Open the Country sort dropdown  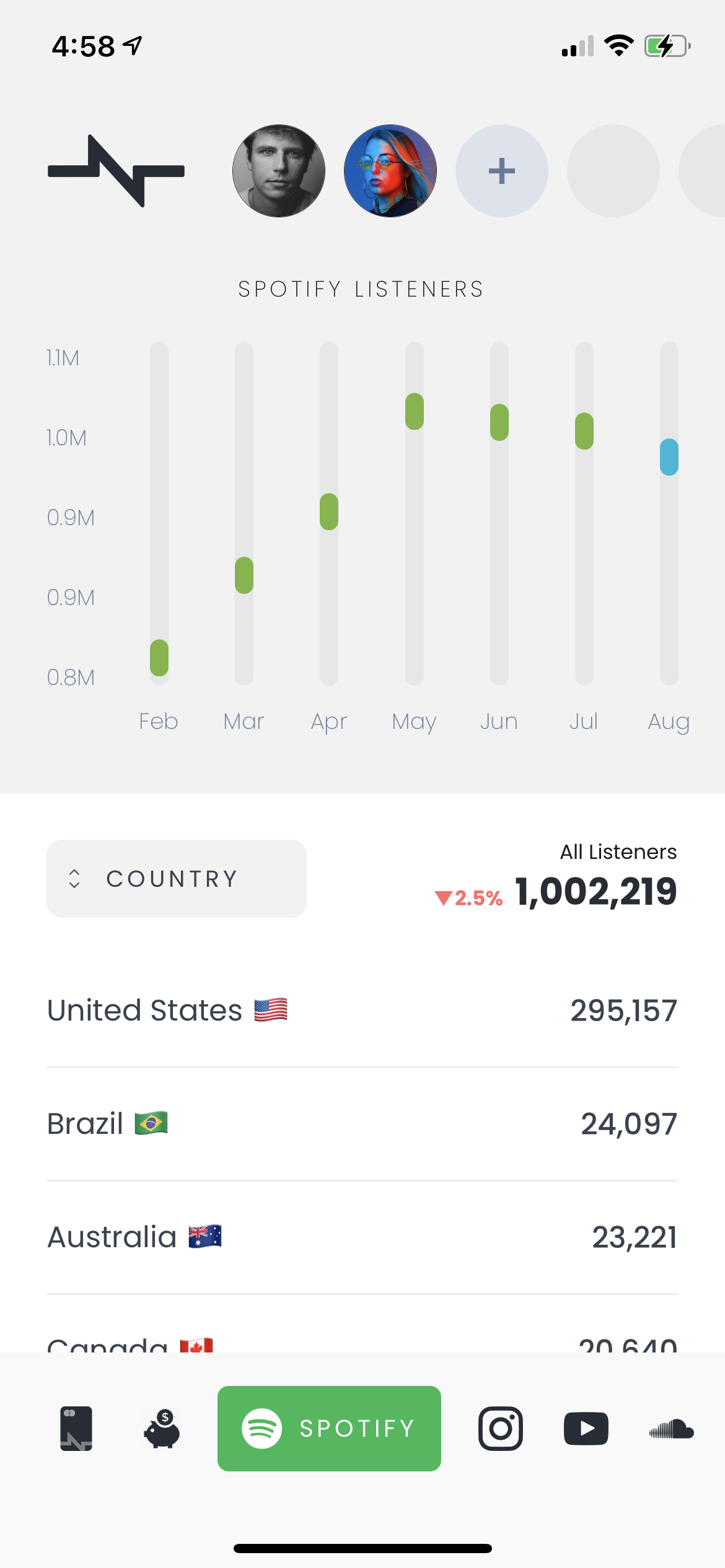tap(177, 879)
